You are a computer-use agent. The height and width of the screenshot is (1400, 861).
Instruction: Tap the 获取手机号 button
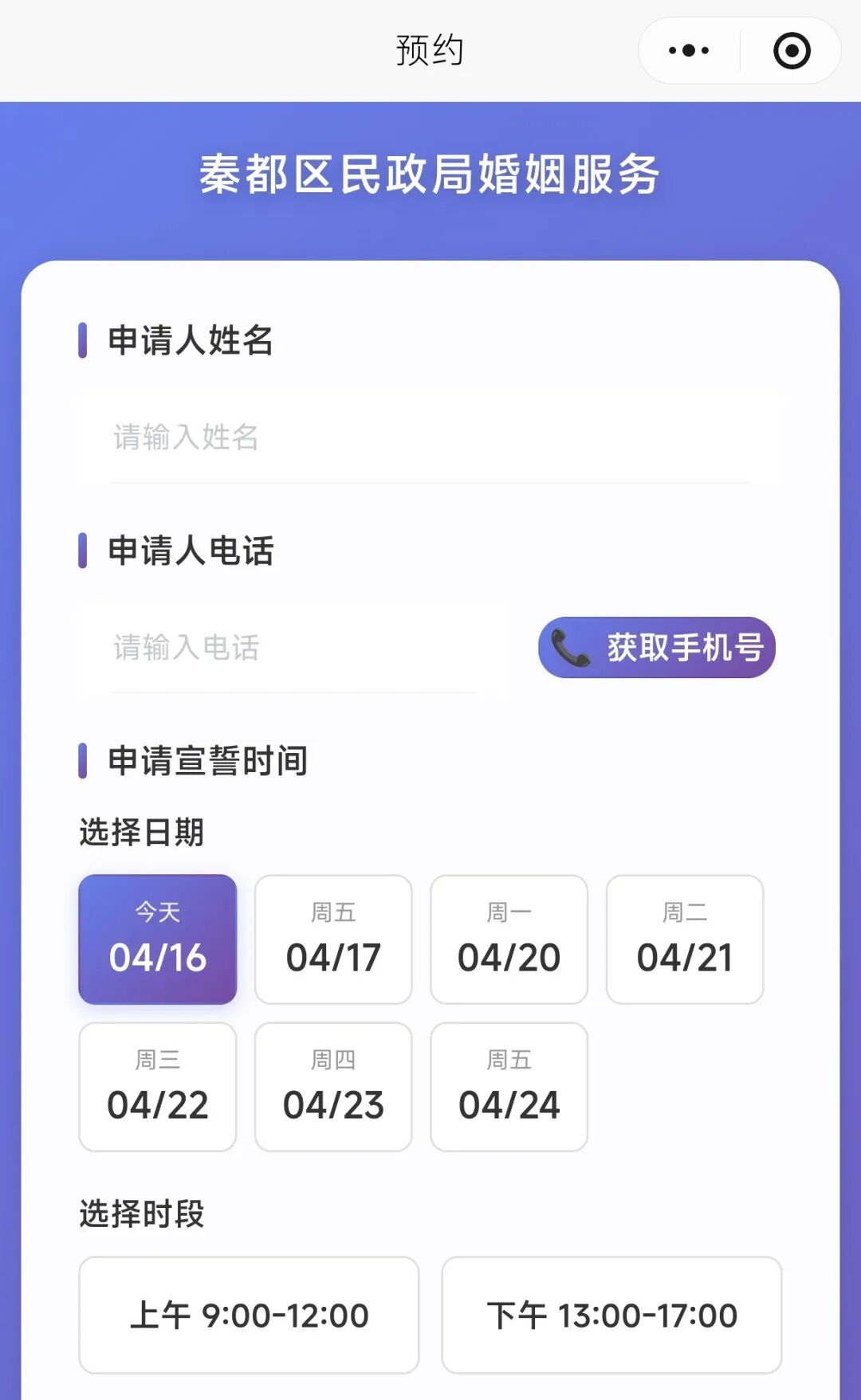(657, 647)
